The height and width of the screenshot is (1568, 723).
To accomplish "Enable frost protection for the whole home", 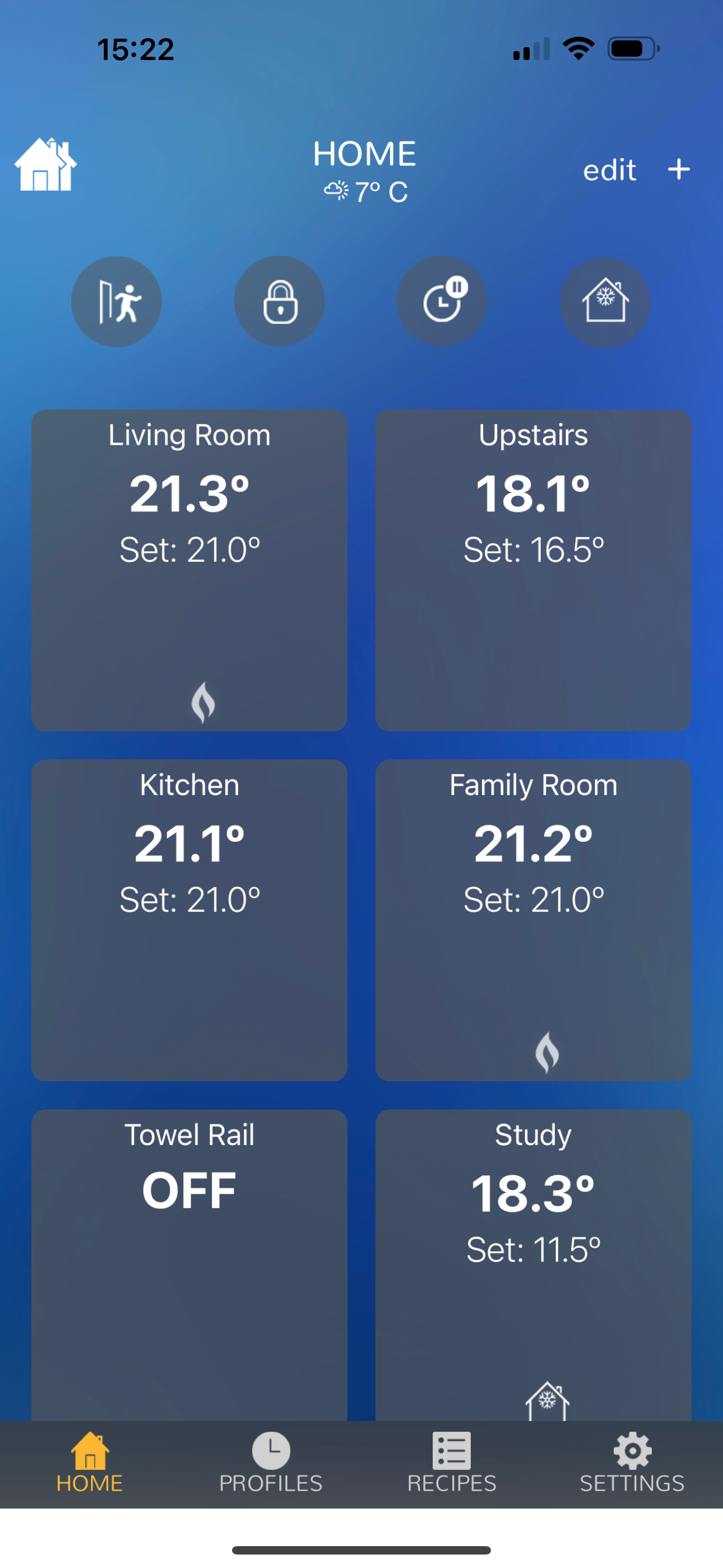I will (605, 302).
